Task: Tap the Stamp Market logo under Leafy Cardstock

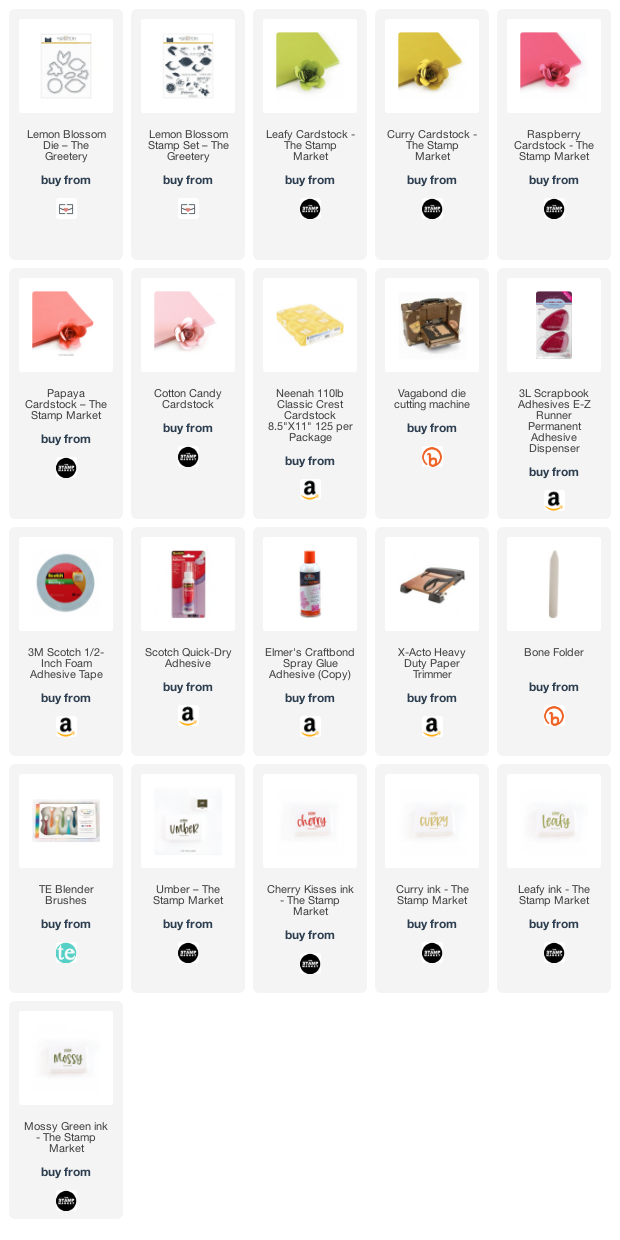Action: pos(310,209)
